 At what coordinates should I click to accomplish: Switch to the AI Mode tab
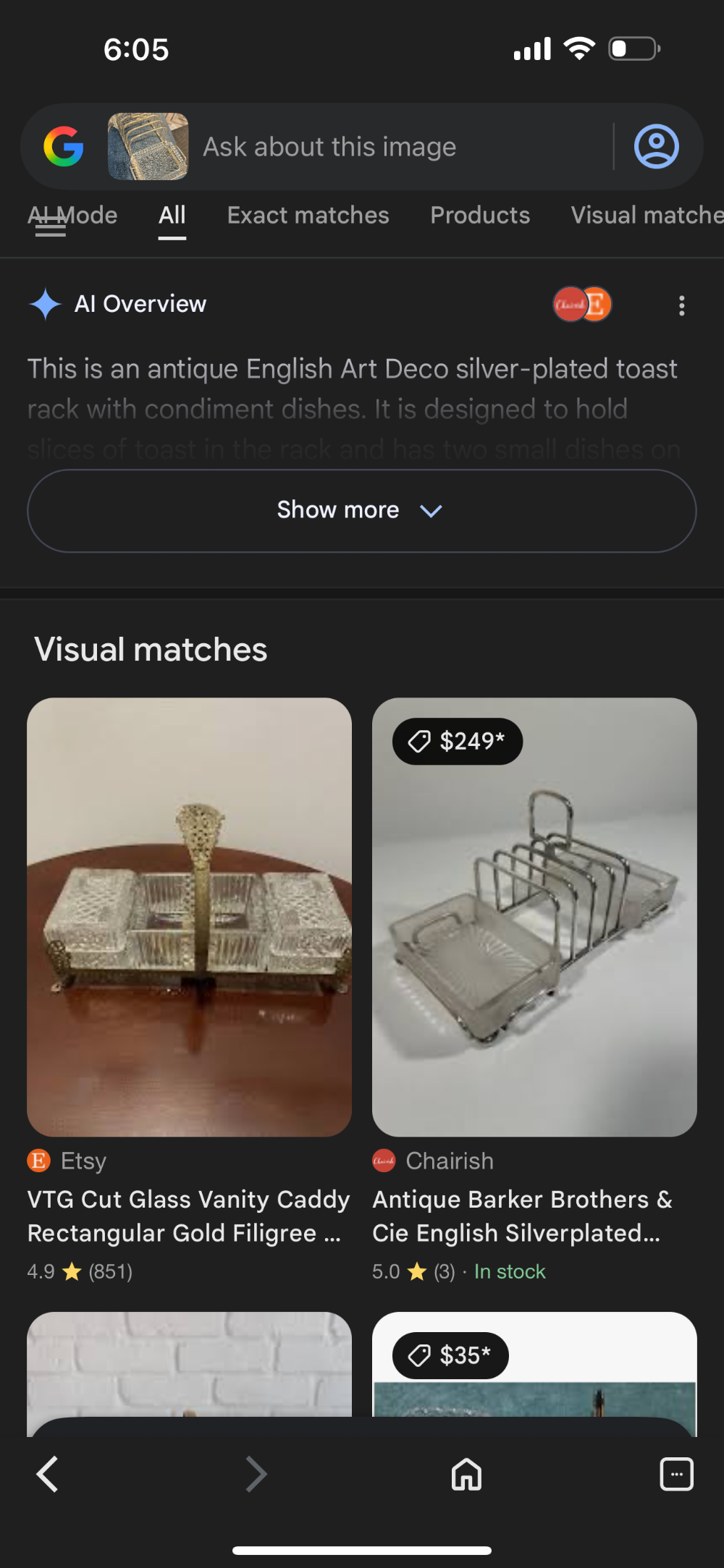pyautogui.click(x=72, y=216)
